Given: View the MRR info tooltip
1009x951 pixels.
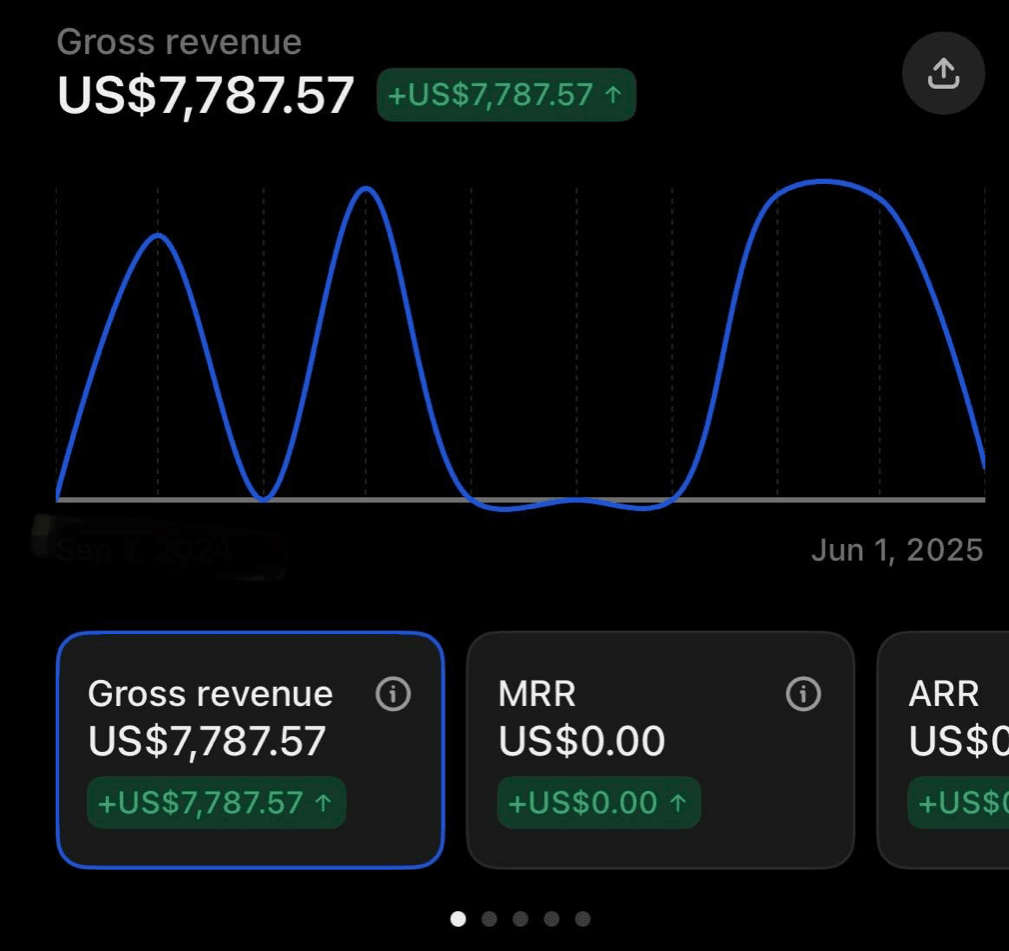Looking at the screenshot, I should (803, 694).
